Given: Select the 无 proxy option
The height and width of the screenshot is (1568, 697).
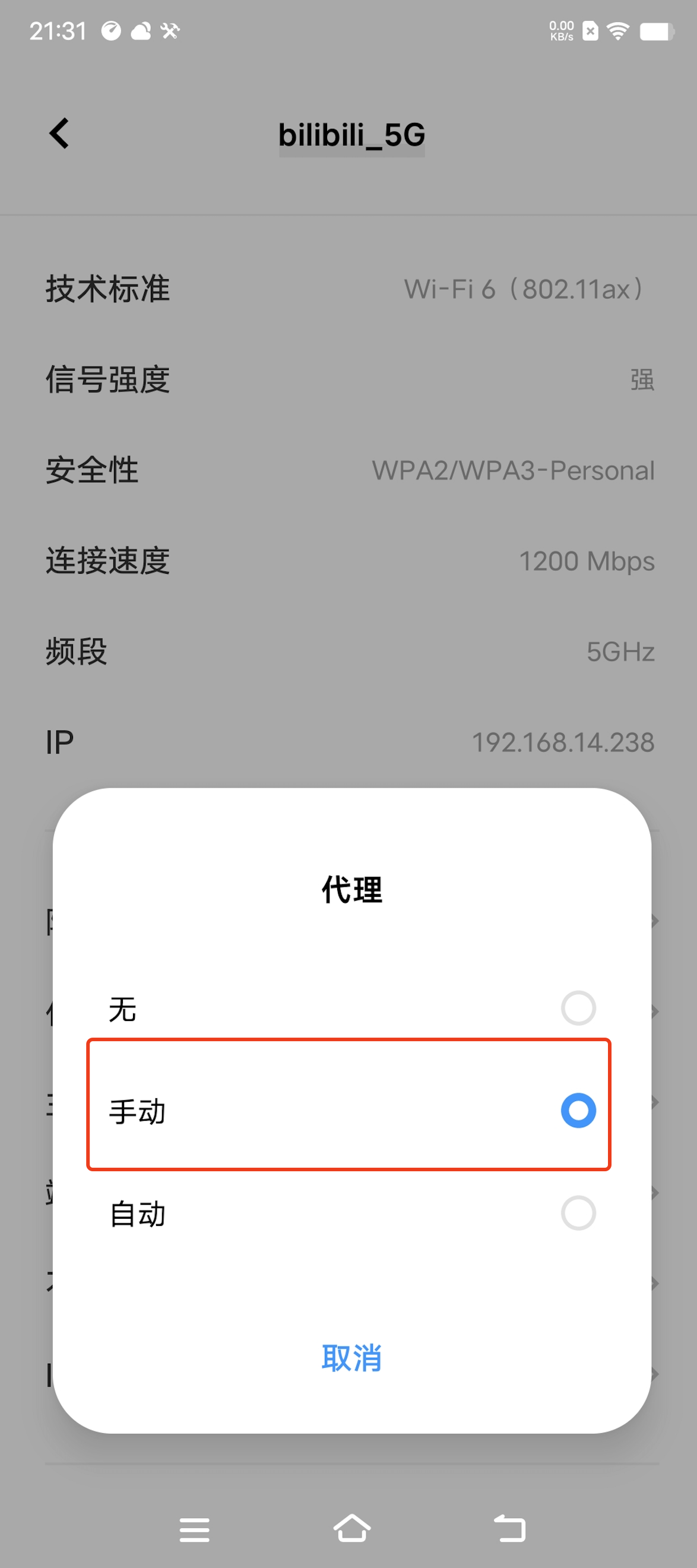Looking at the screenshot, I should (350, 1007).
